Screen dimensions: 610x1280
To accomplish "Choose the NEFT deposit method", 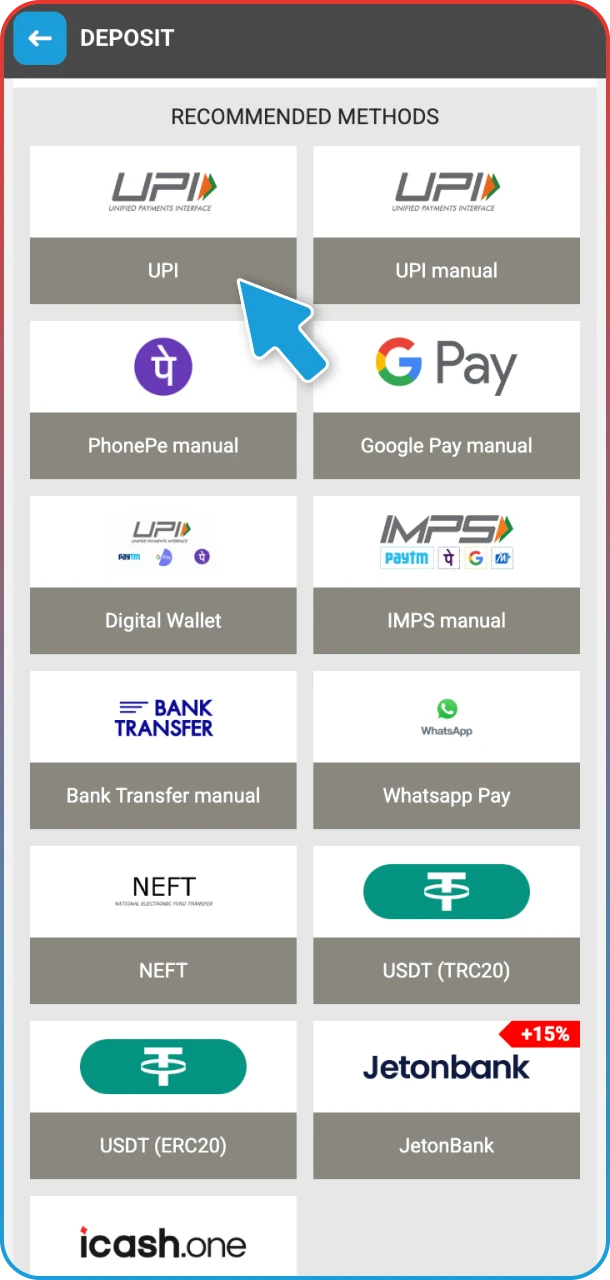I will point(163,925).
